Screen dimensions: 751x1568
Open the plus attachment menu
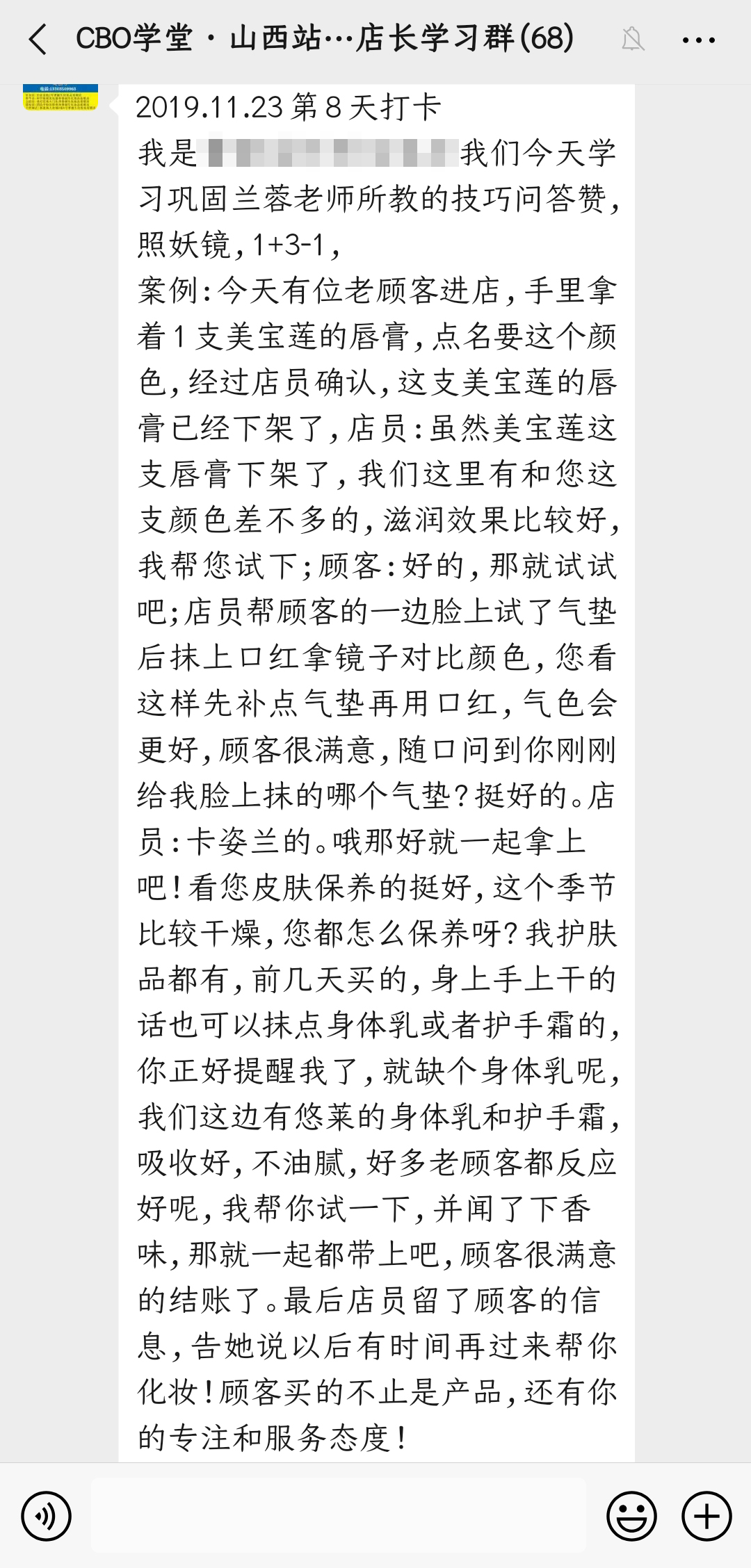coord(706,1515)
